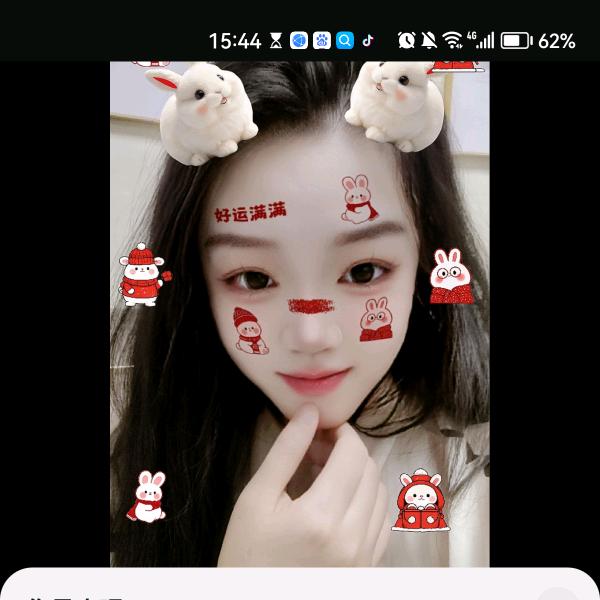Close the bottom sheet panel
Image resolution: width=600 pixels, height=600 pixels.
[x=558, y=595]
